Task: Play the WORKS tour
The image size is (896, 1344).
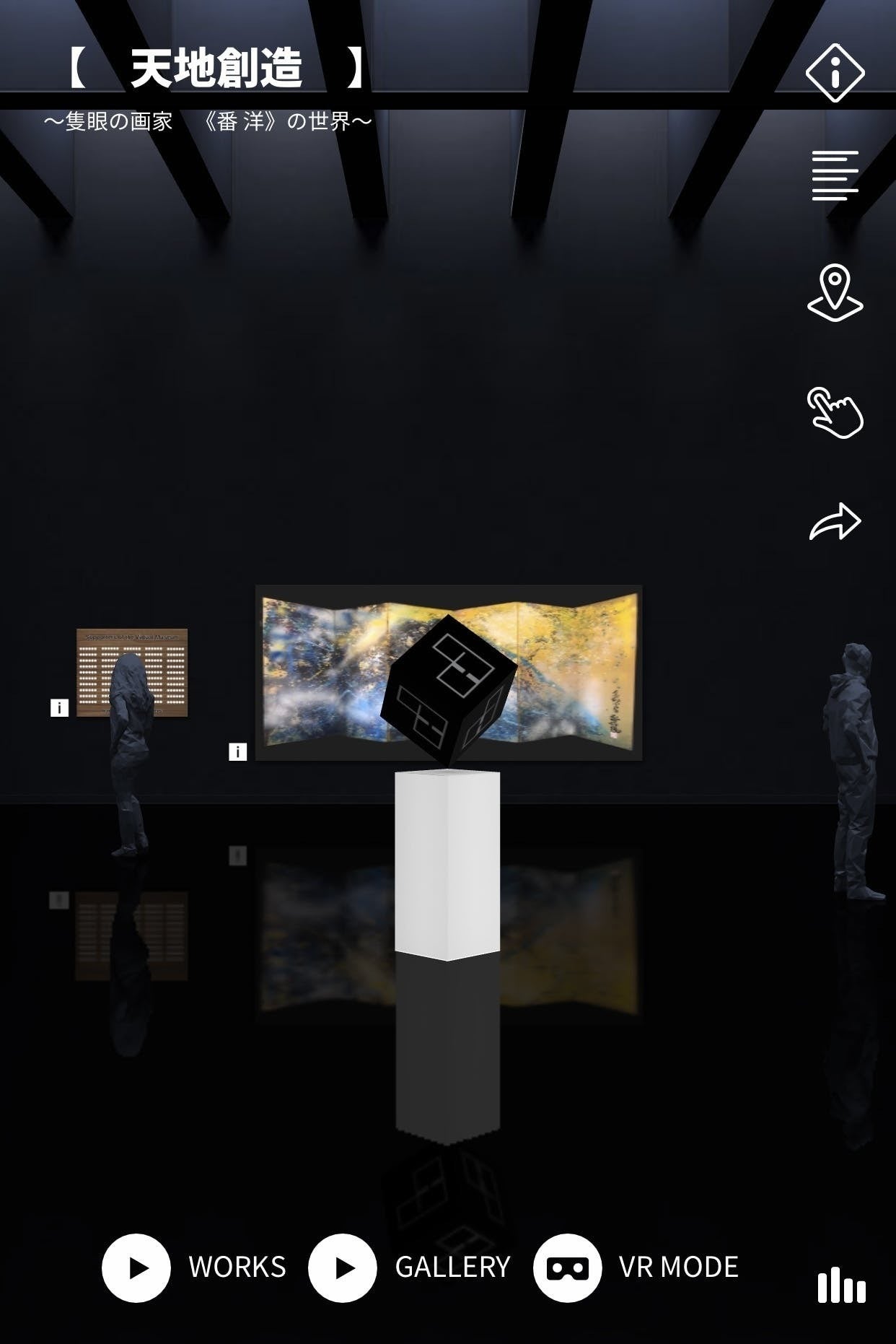Action: pos(136,1267)
